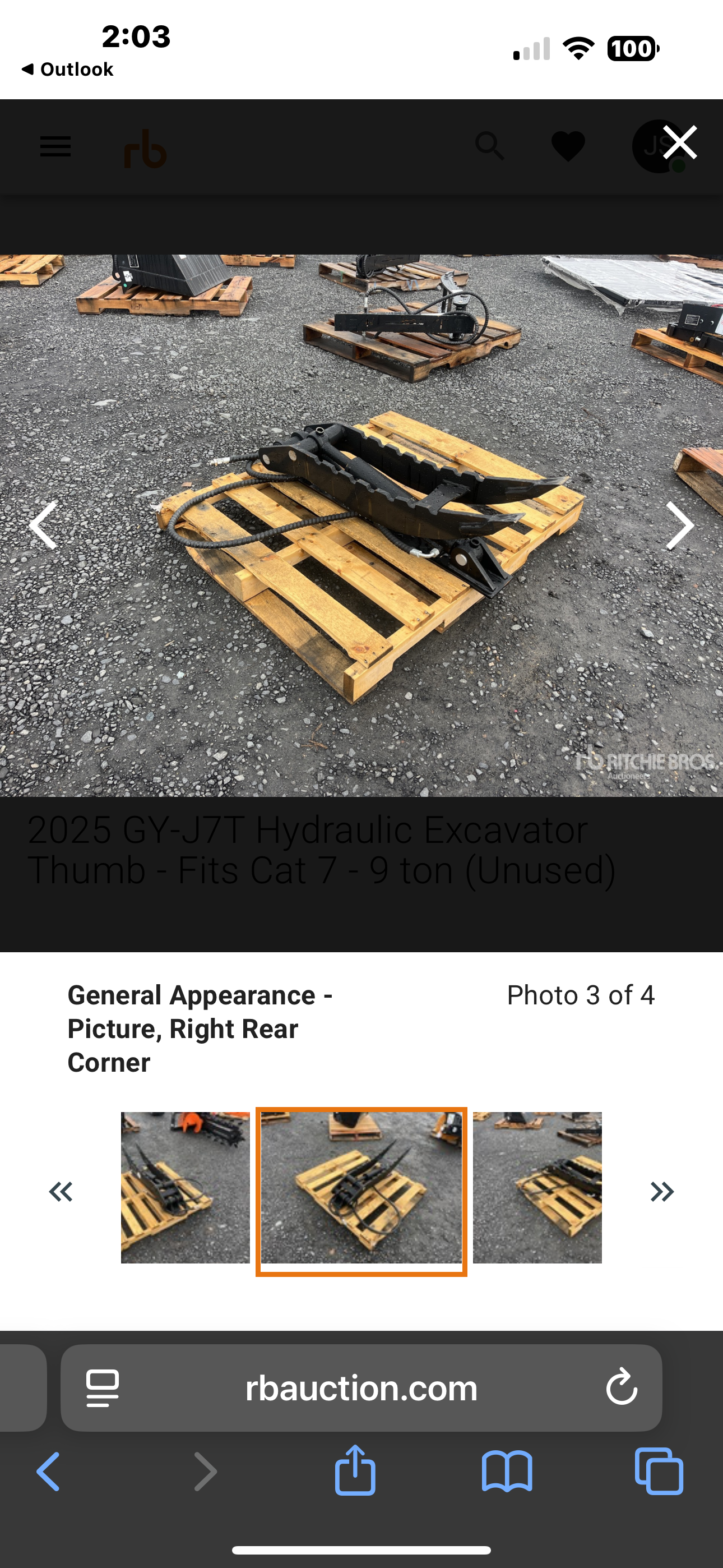
Task: Jump forward in thumbnails with the double right chevron
Action: pos(662,1191)
